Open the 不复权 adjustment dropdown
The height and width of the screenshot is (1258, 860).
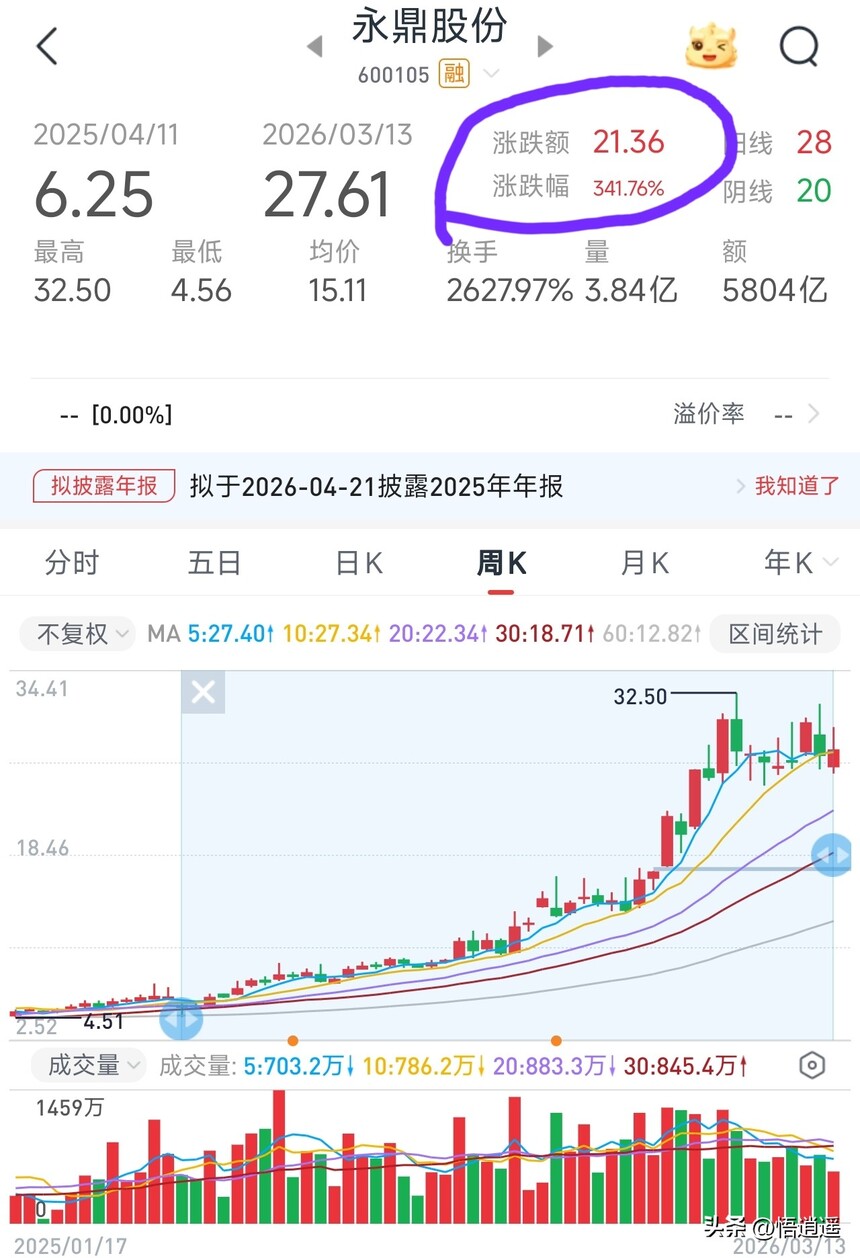coord(82,634)
